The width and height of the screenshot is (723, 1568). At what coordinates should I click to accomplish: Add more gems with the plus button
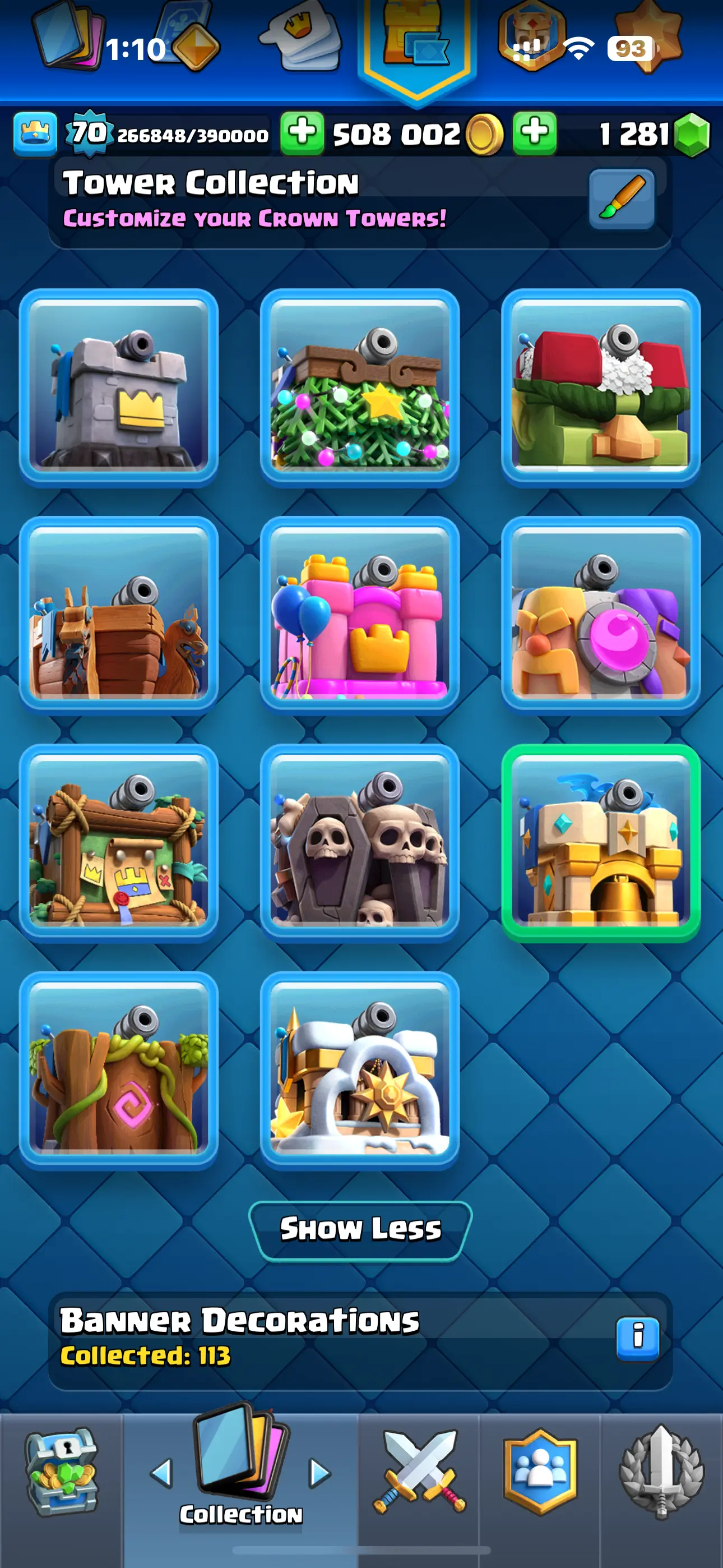point(534,133)
